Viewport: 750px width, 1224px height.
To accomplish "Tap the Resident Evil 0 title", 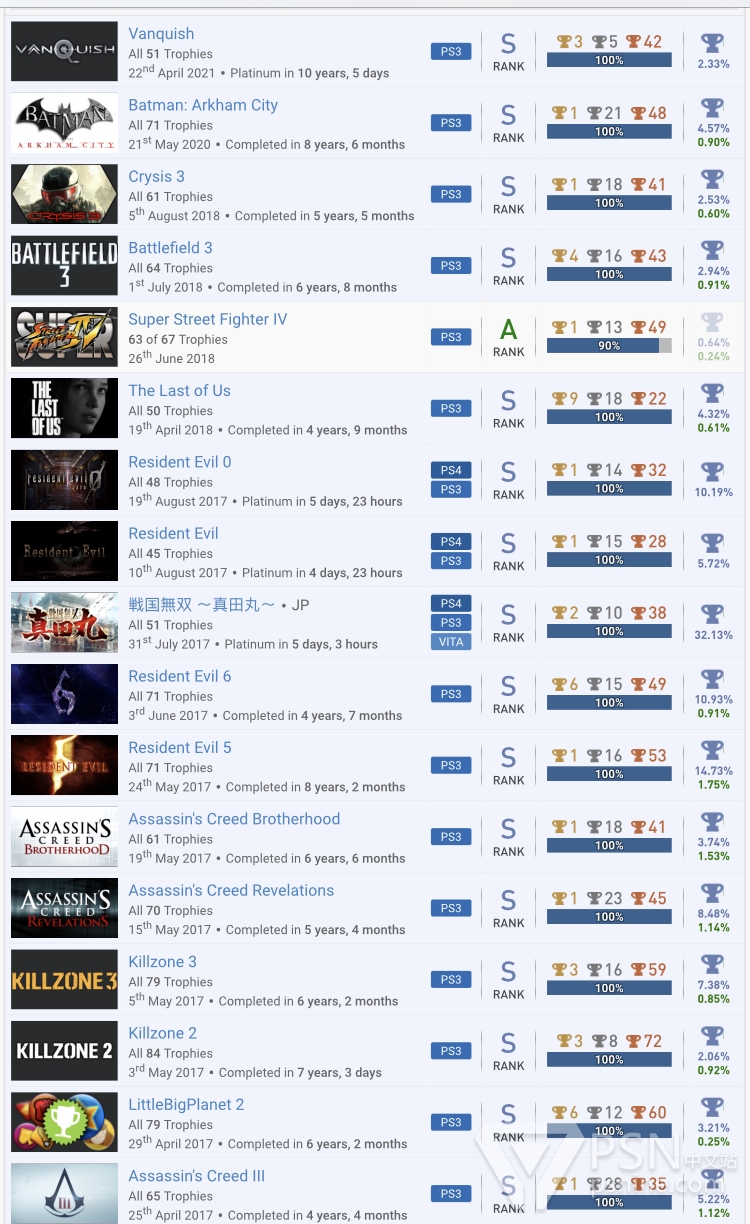I will tap(180, 462).
